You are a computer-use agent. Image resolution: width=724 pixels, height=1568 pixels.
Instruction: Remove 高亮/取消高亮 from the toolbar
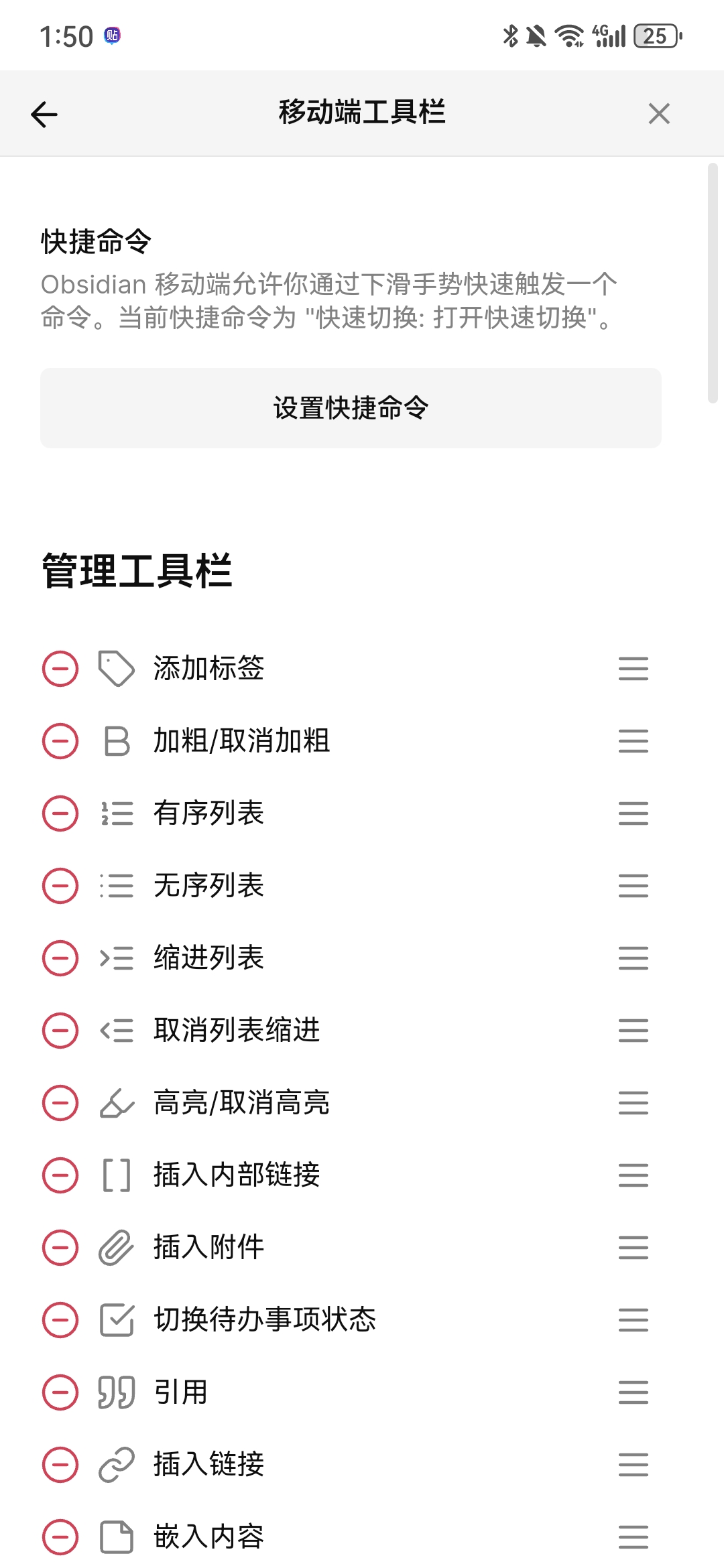coord(60,1103)
